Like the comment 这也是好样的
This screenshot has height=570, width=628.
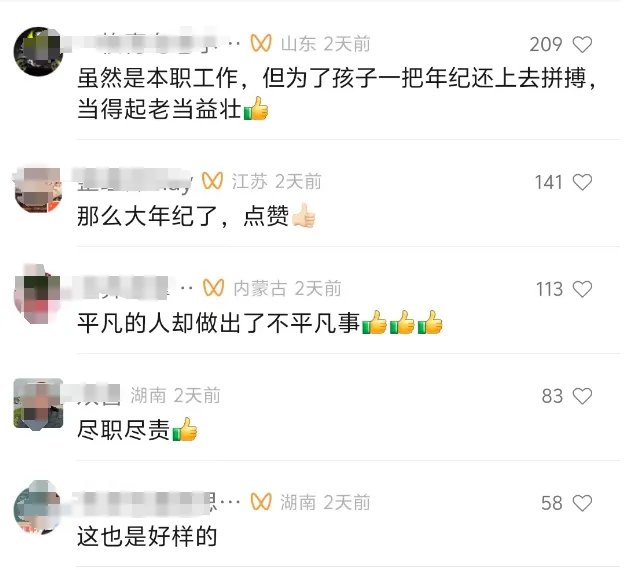(x=582, y=503)
